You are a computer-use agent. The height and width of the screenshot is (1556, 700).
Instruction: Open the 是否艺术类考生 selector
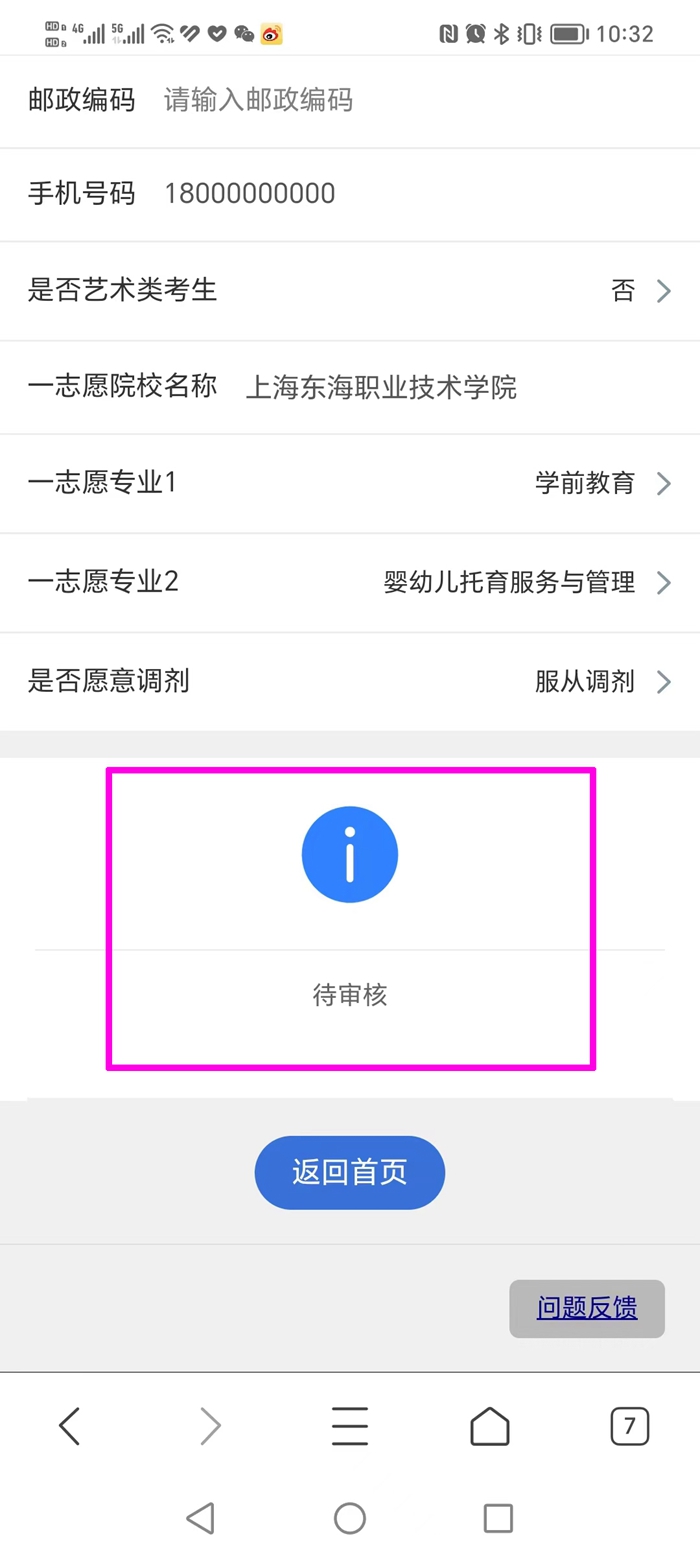(640, 291)
